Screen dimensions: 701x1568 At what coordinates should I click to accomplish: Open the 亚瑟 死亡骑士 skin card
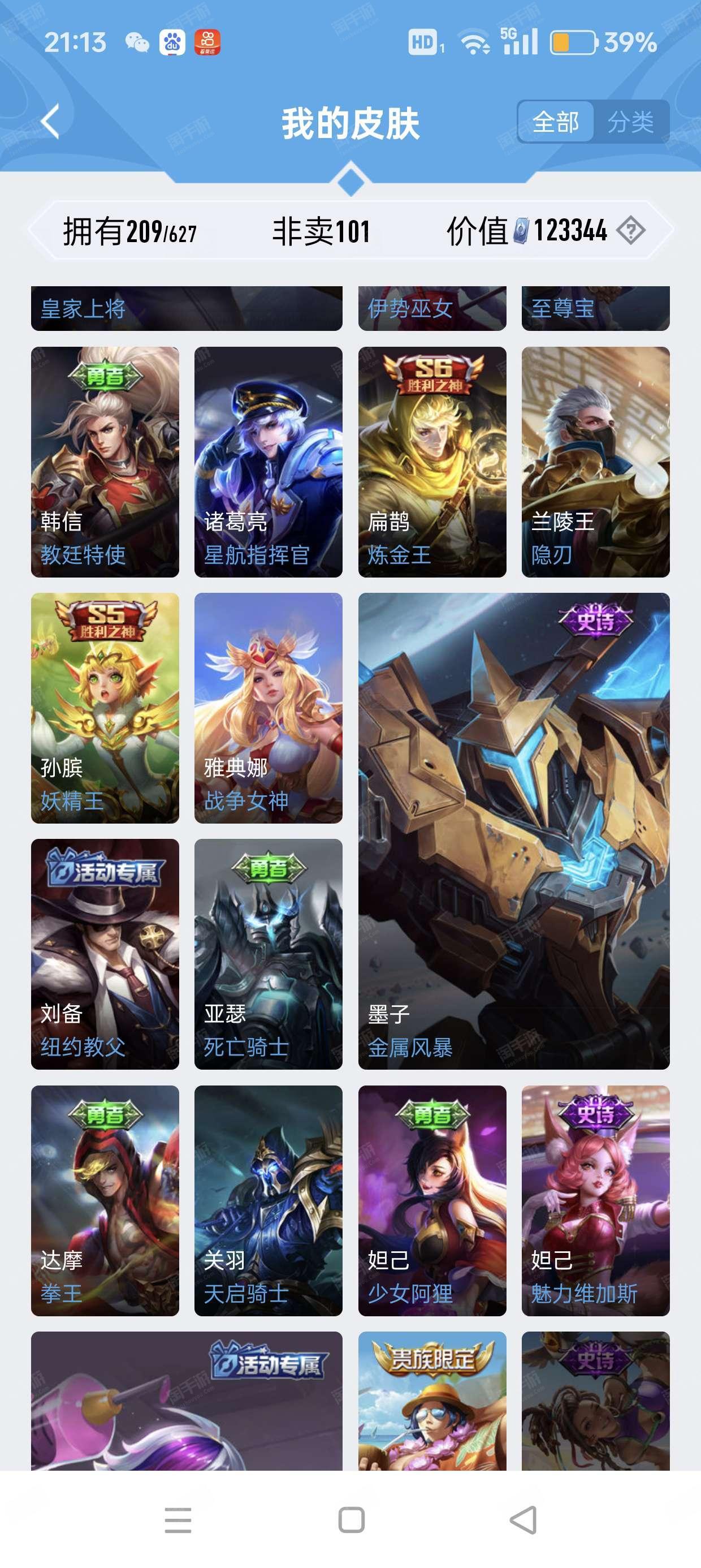[269, 954]
